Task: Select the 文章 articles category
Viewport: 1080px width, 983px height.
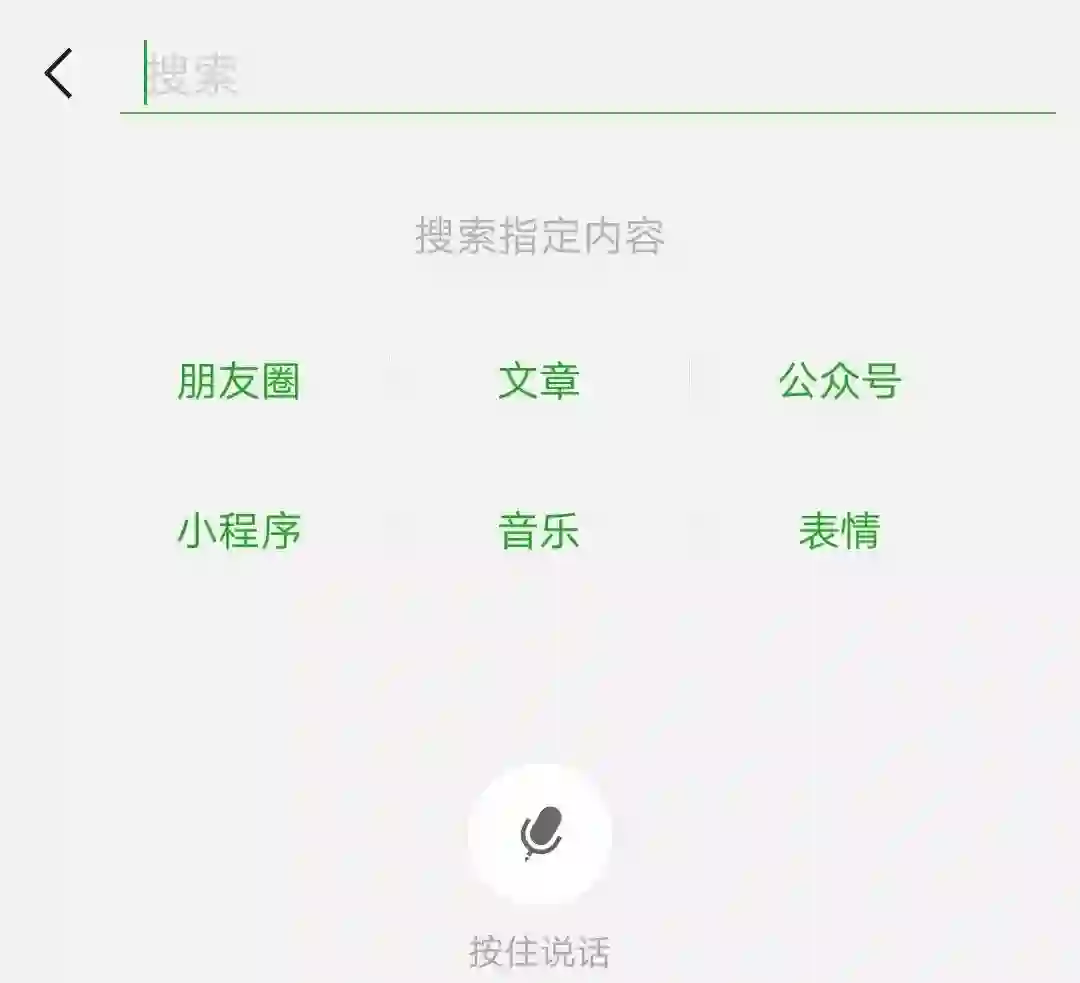Action: pos(539,381)
